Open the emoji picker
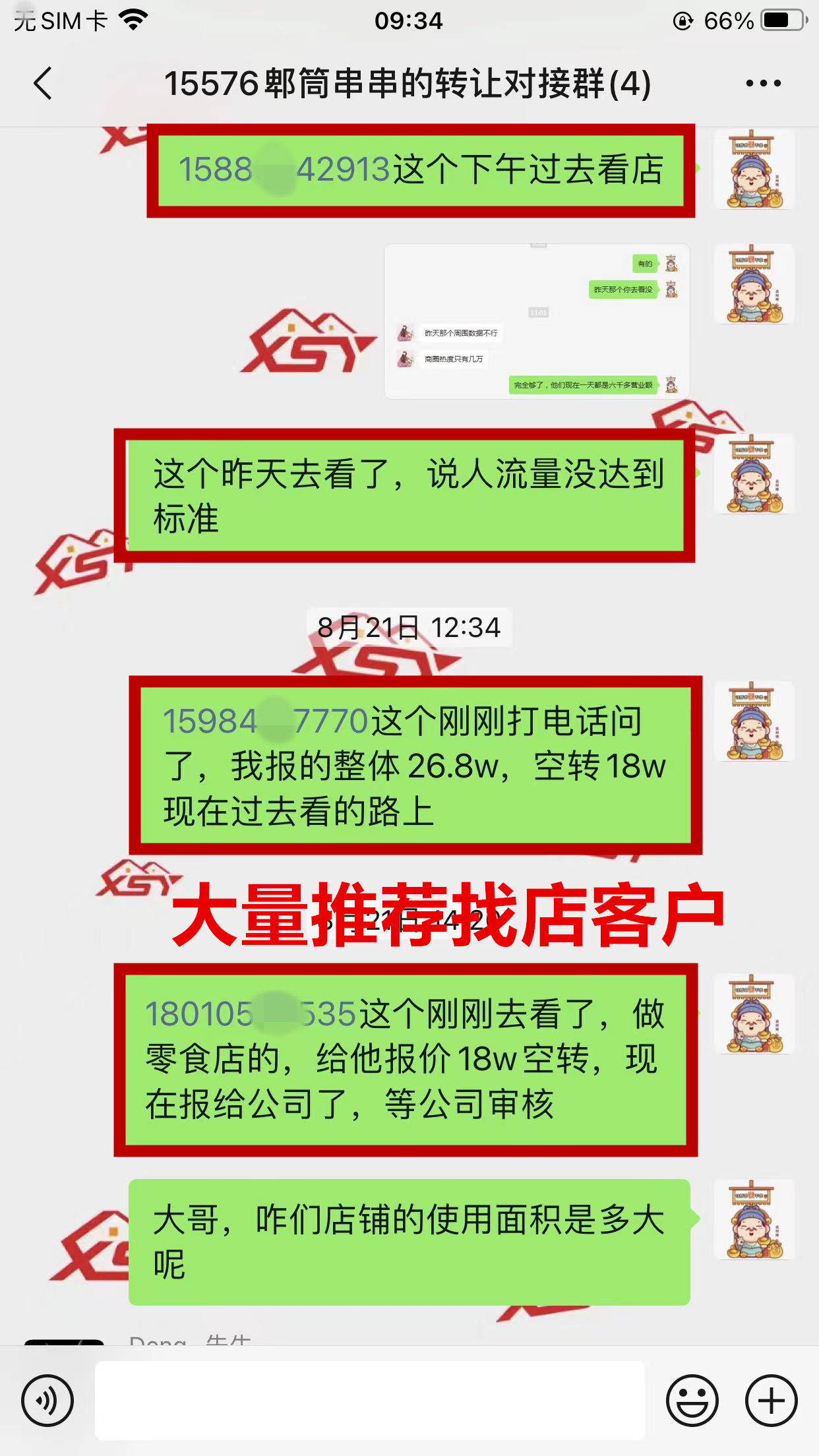 [692, 1400]
